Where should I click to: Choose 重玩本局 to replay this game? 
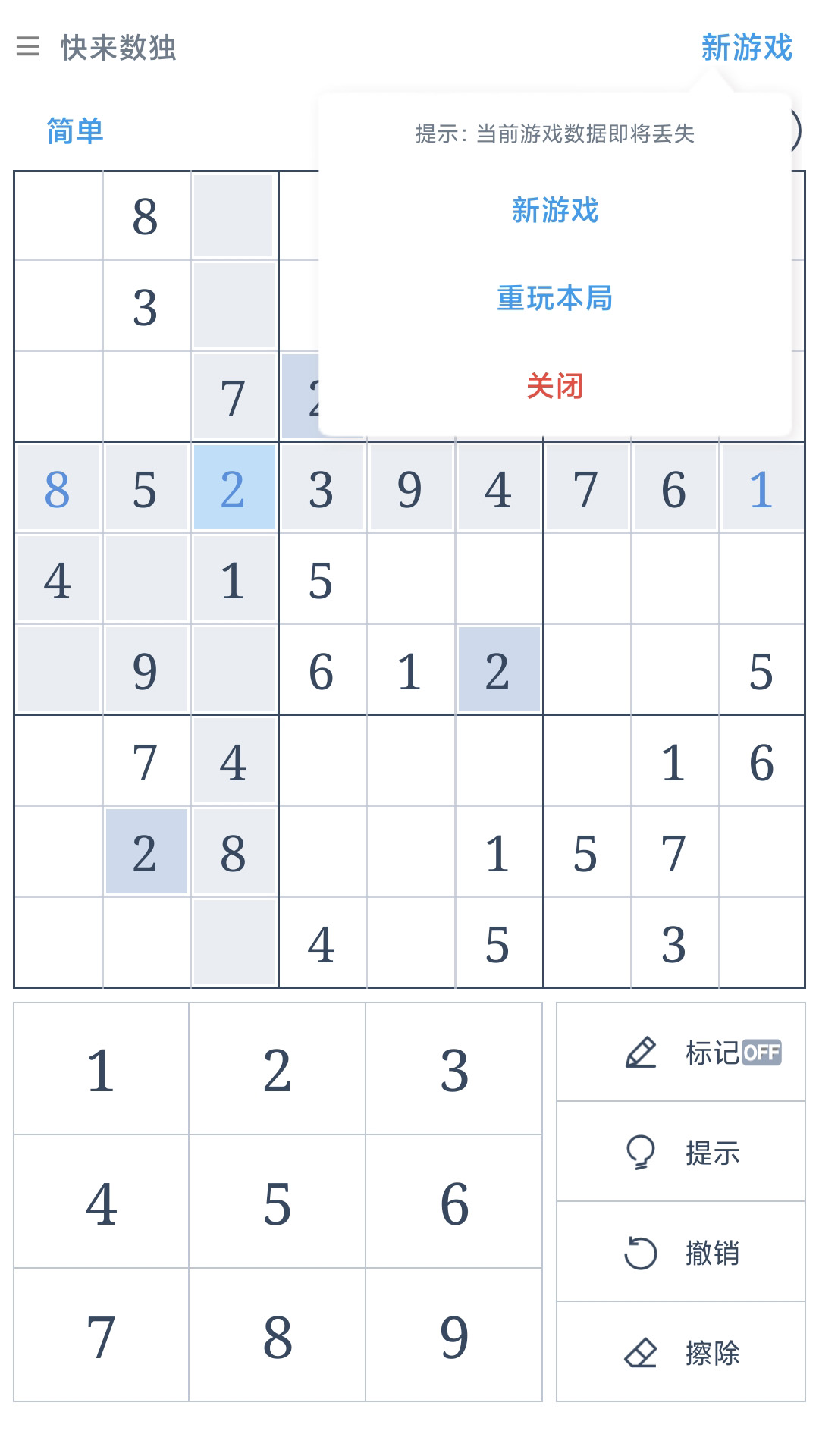tap(555, 298)
